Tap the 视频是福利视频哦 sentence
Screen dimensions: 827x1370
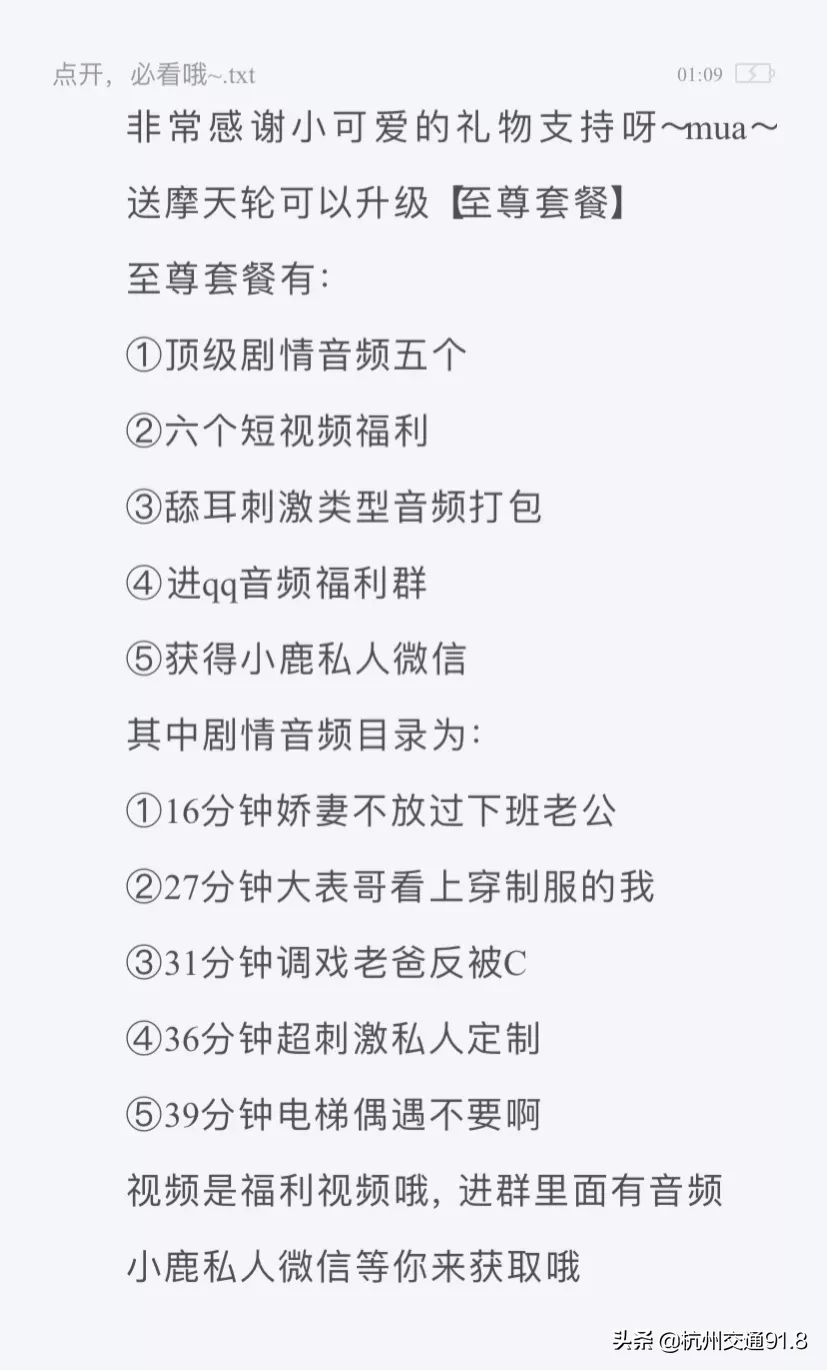point(428,1192)
